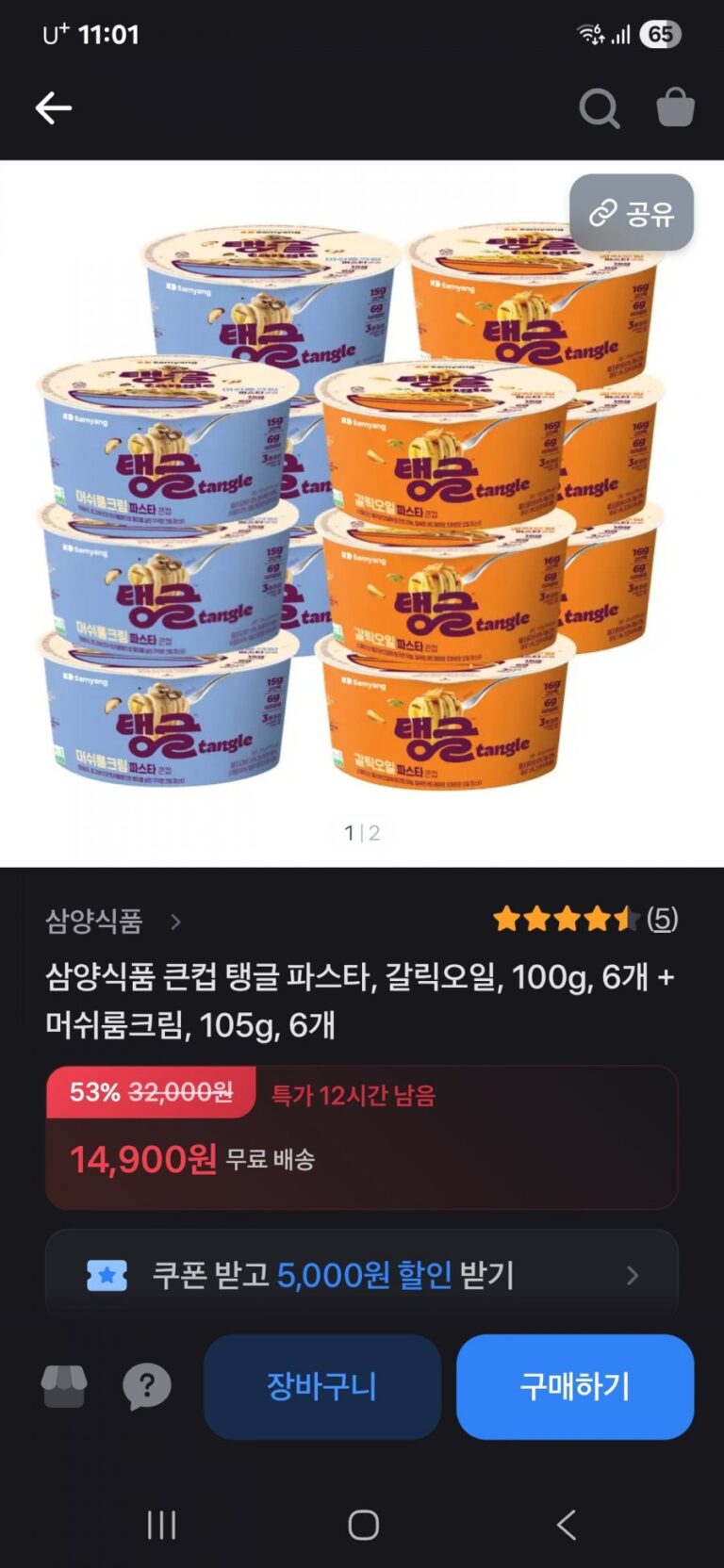This screenshot has width=724, height=1568.
Task: View the (5) reviews link
Action: [x=662, y=919]
